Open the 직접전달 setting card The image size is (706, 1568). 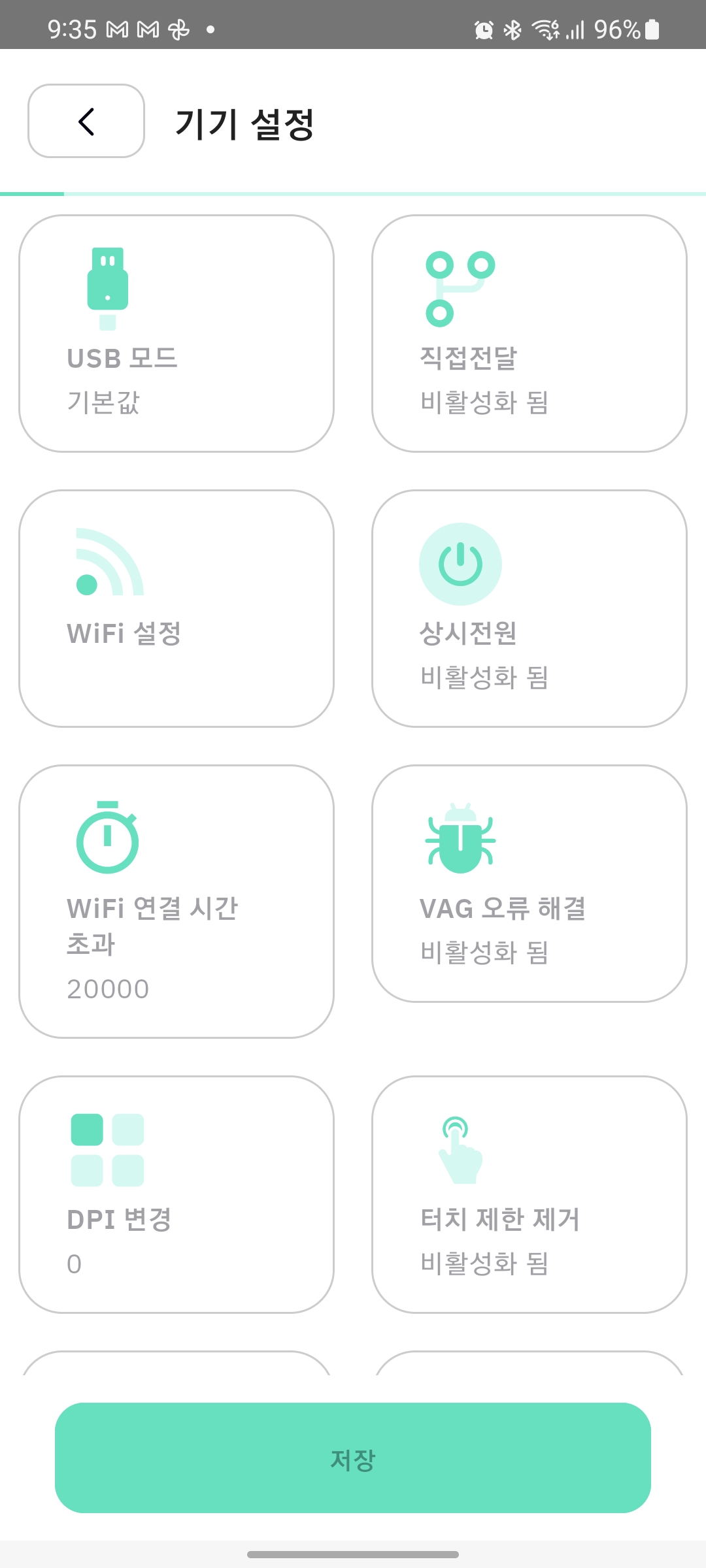click(x=529, y=333)
